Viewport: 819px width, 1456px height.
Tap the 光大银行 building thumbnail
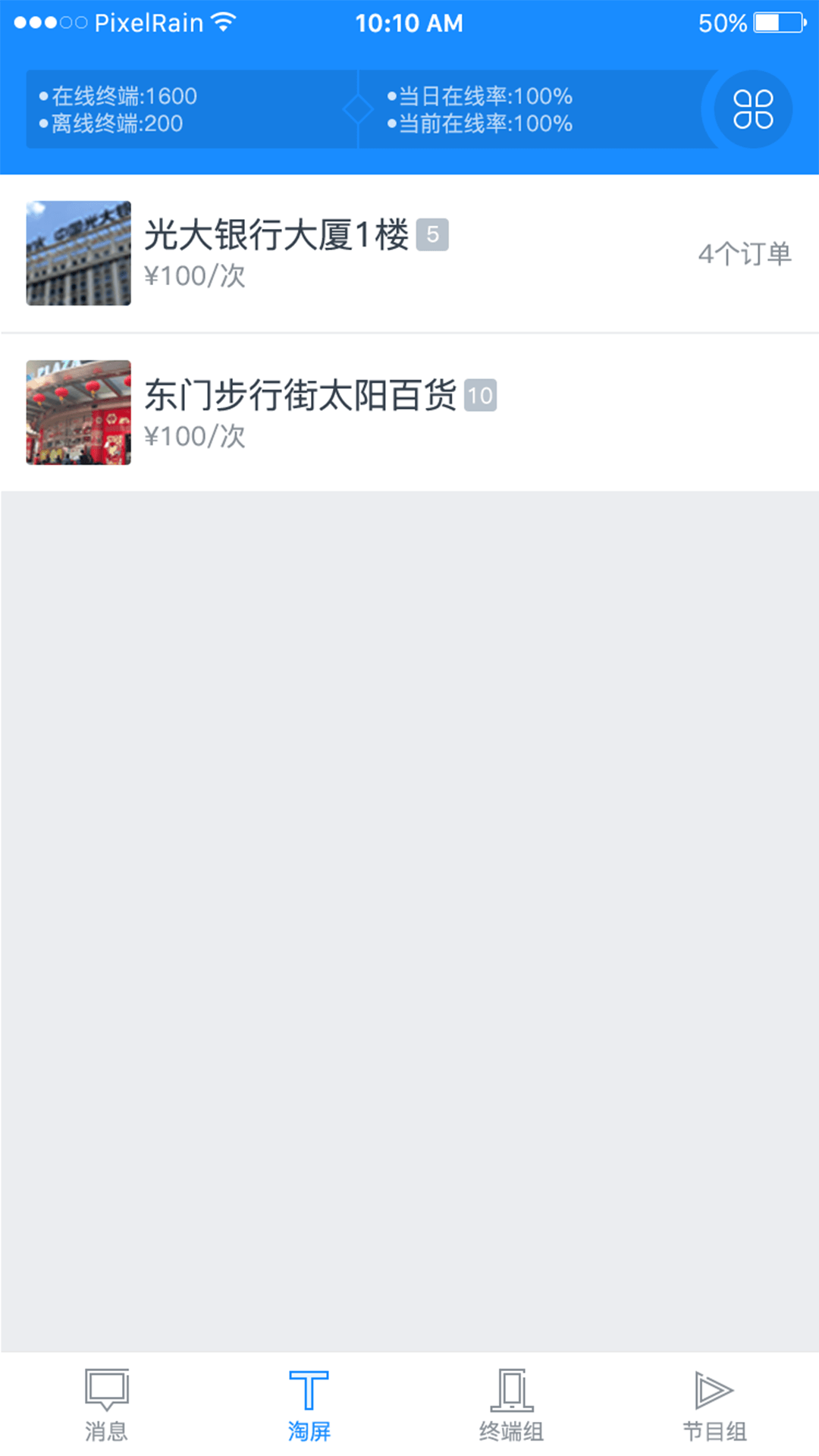pyautogui.click(x=78, y=253)
